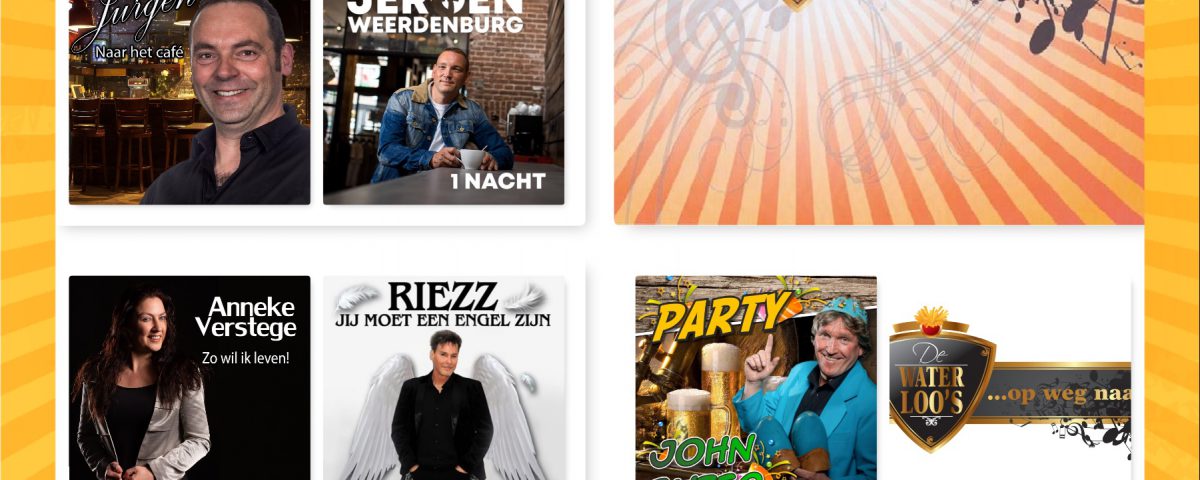Open Jeroen Weerdenburg '1 Nacht' tile

[443, 102]
